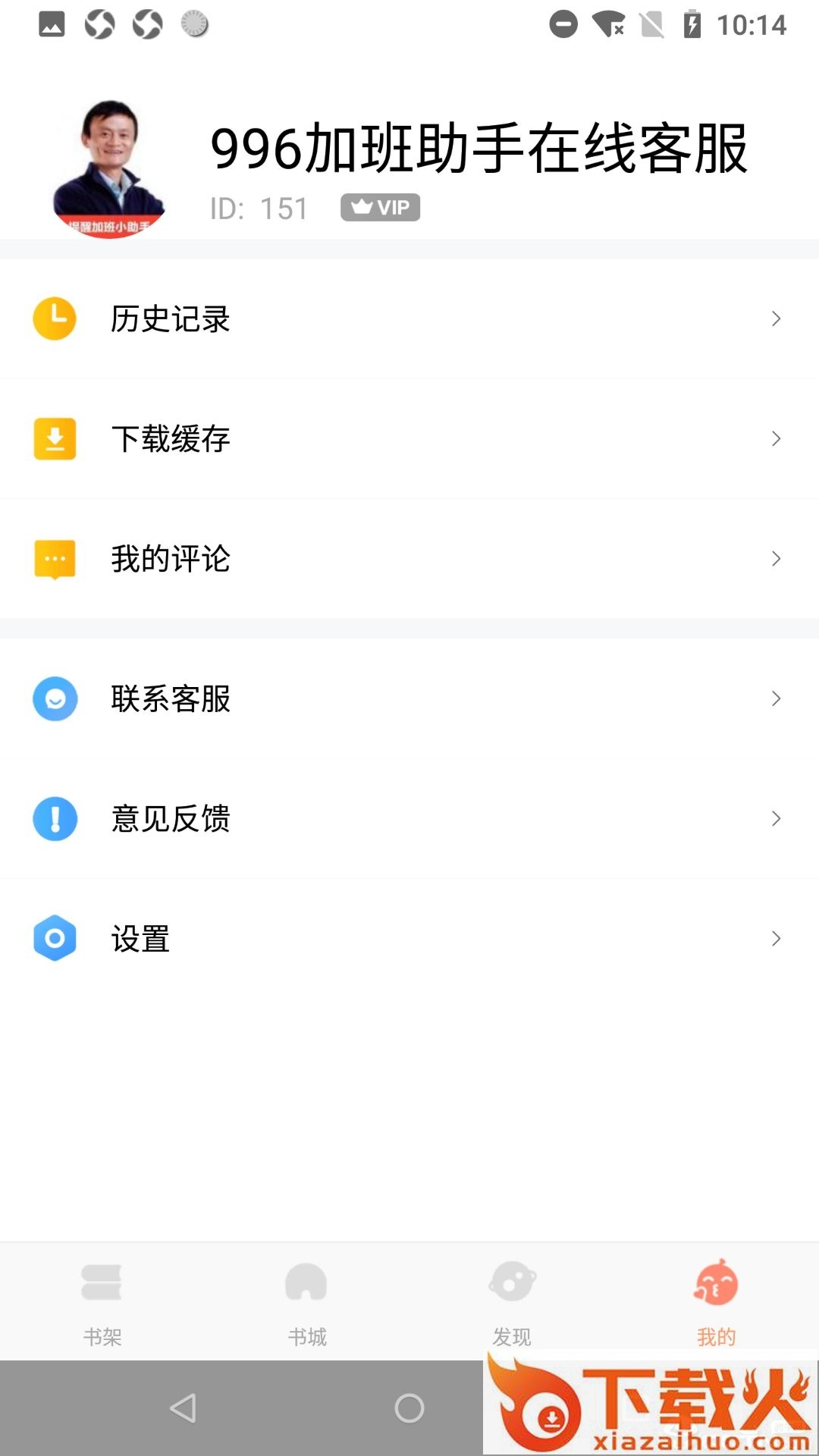Open the 历史记录 history row
Viewport: 819px width, 1456px height.
(409, 318)
